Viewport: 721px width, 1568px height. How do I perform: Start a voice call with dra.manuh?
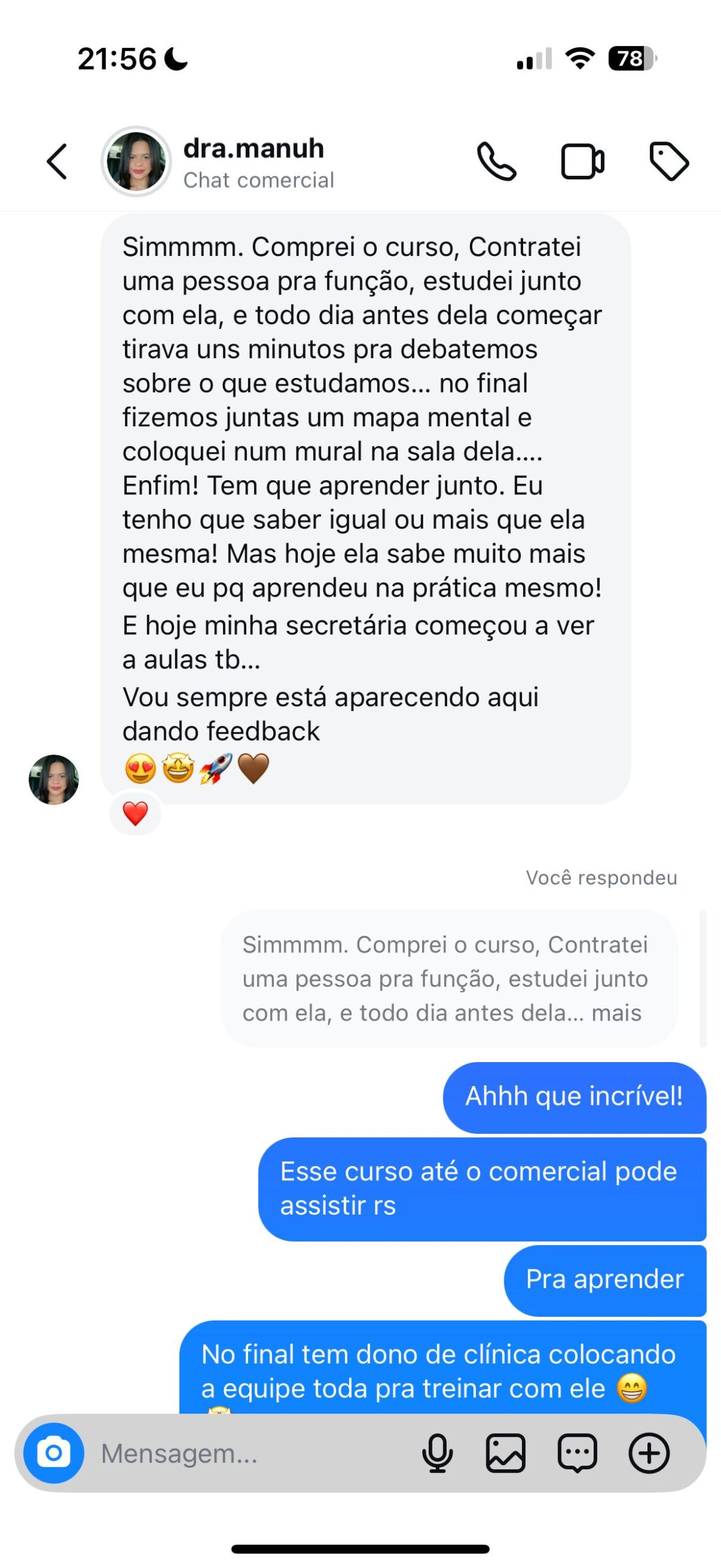(x=496, y=162)
